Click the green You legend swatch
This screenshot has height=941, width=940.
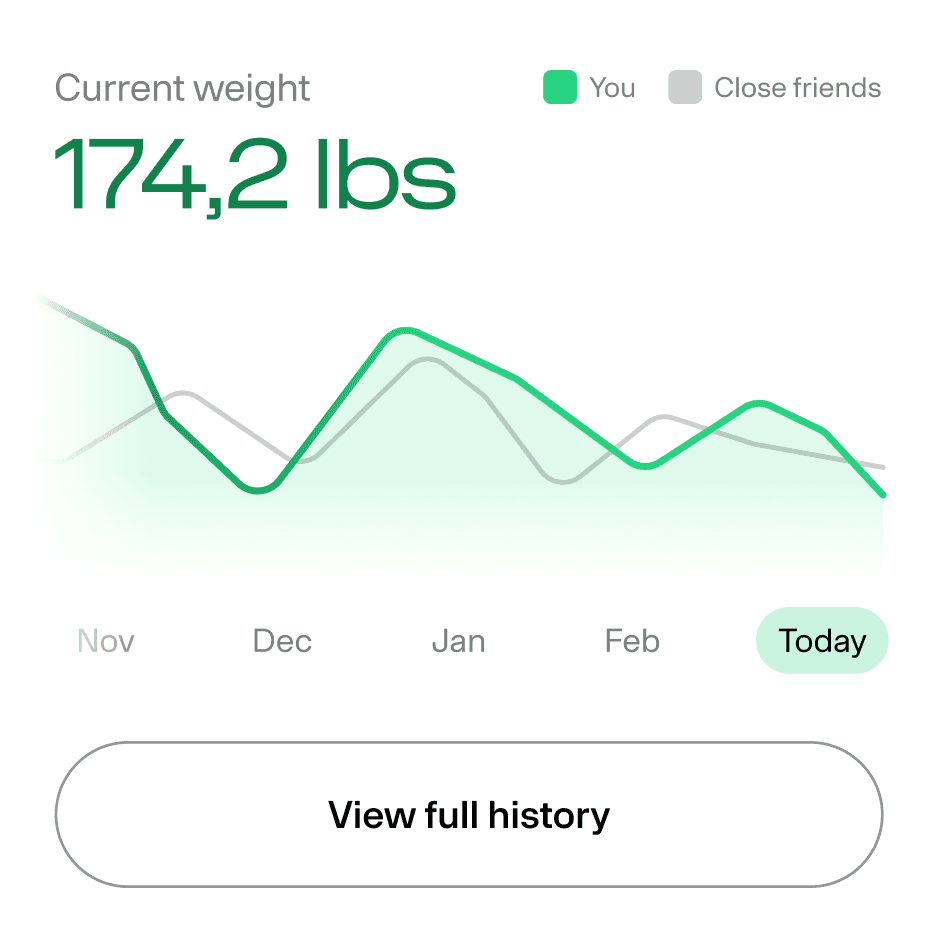click(x=559, y=88)
